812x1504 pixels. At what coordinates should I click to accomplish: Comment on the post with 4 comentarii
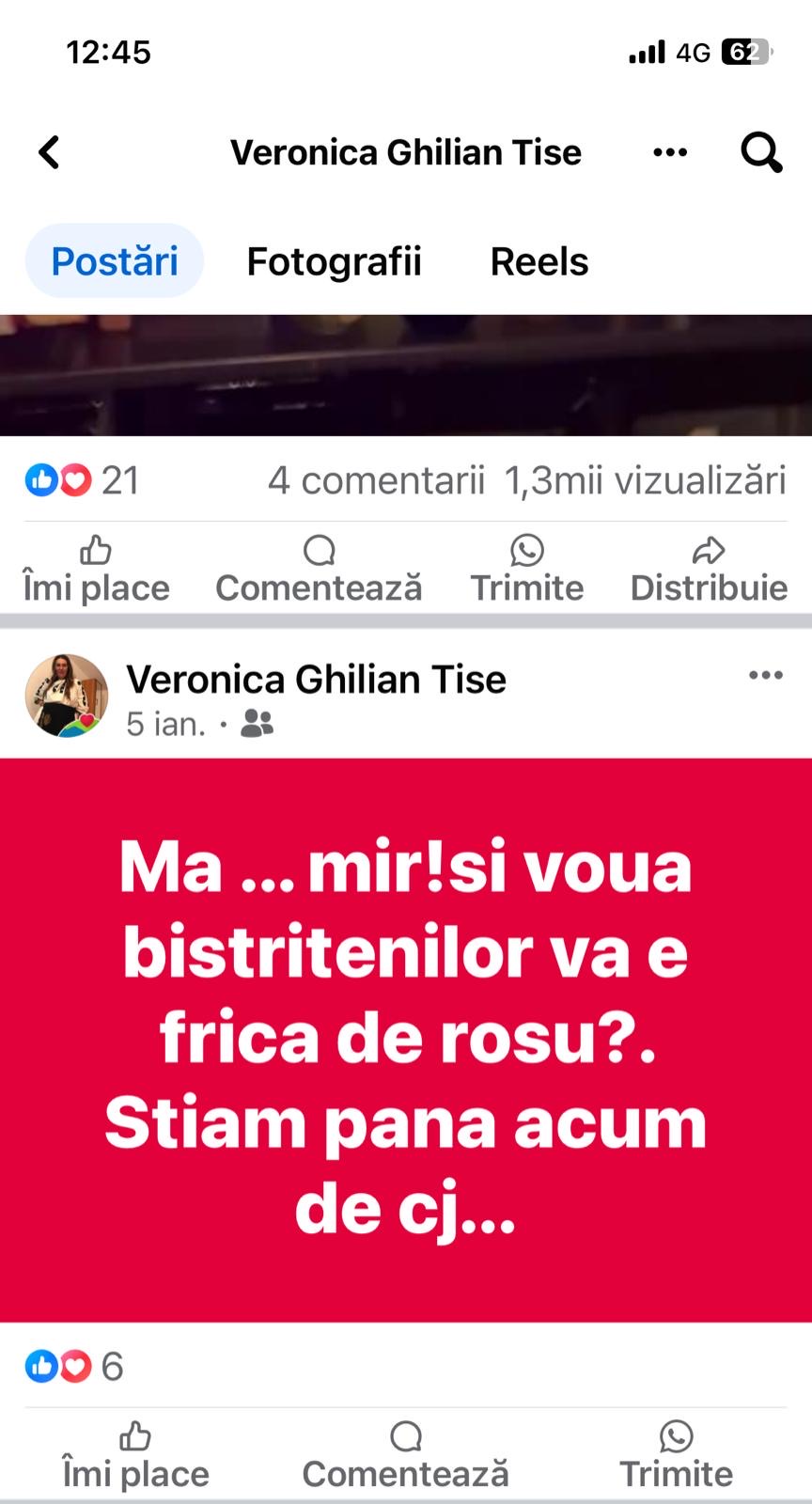point(319,570)
